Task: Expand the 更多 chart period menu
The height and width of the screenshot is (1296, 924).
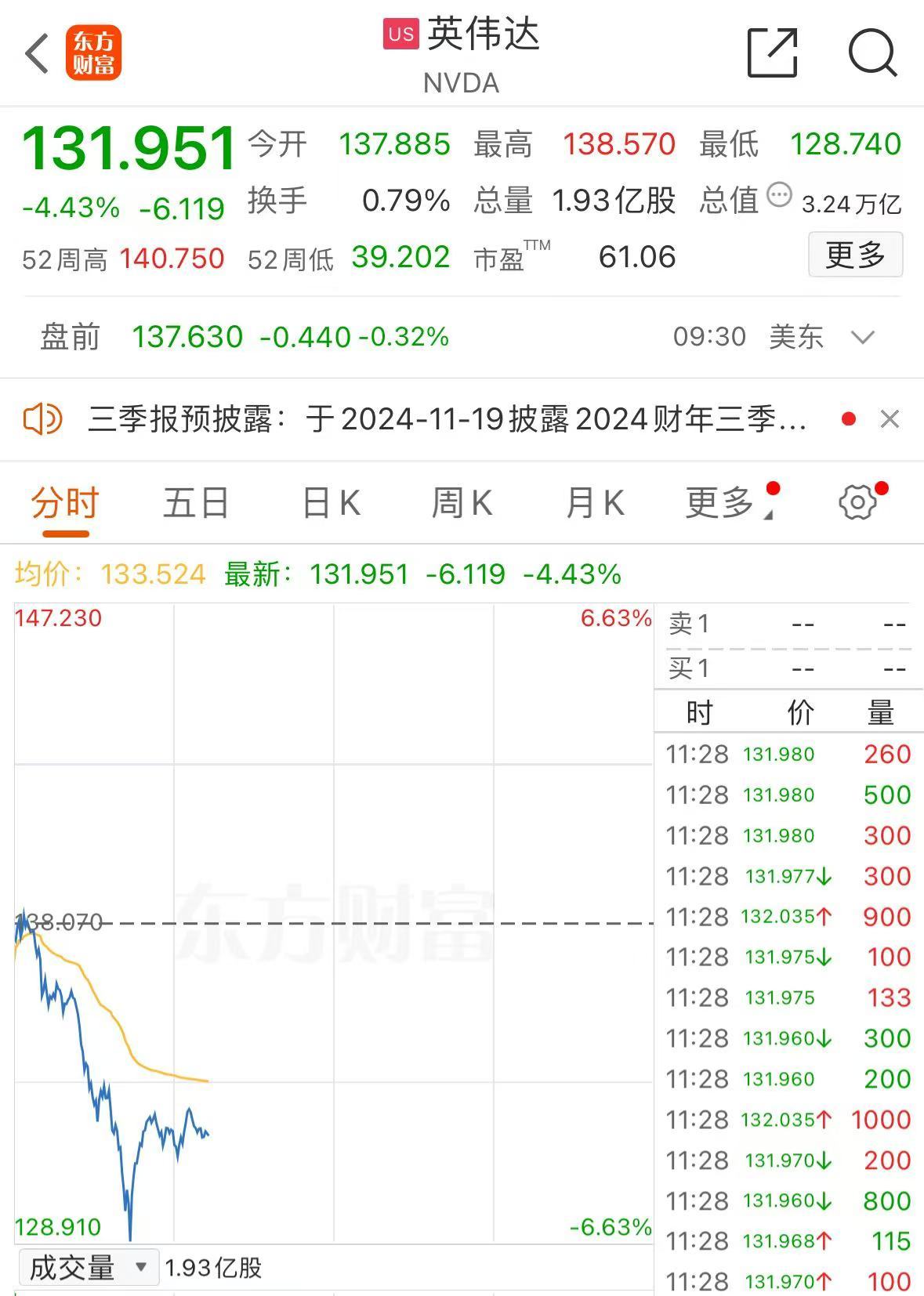Action: pos(721,503)
